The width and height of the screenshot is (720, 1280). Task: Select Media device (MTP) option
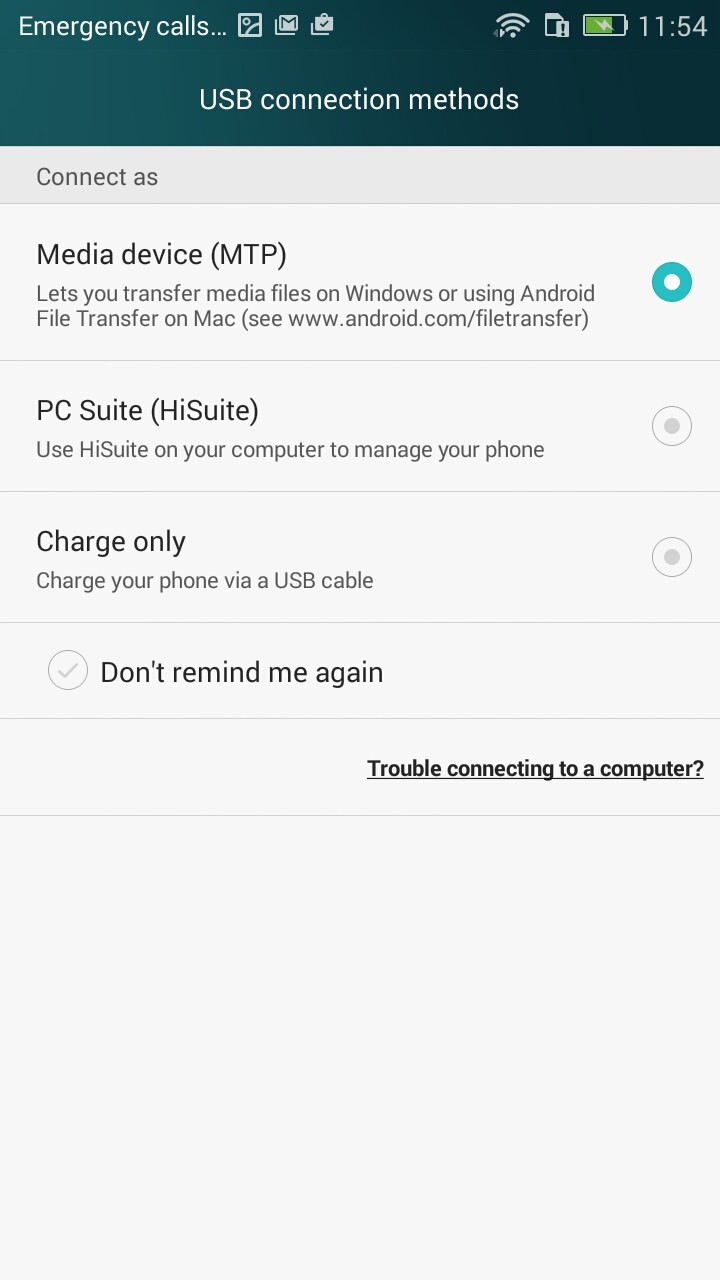(671, 282)
